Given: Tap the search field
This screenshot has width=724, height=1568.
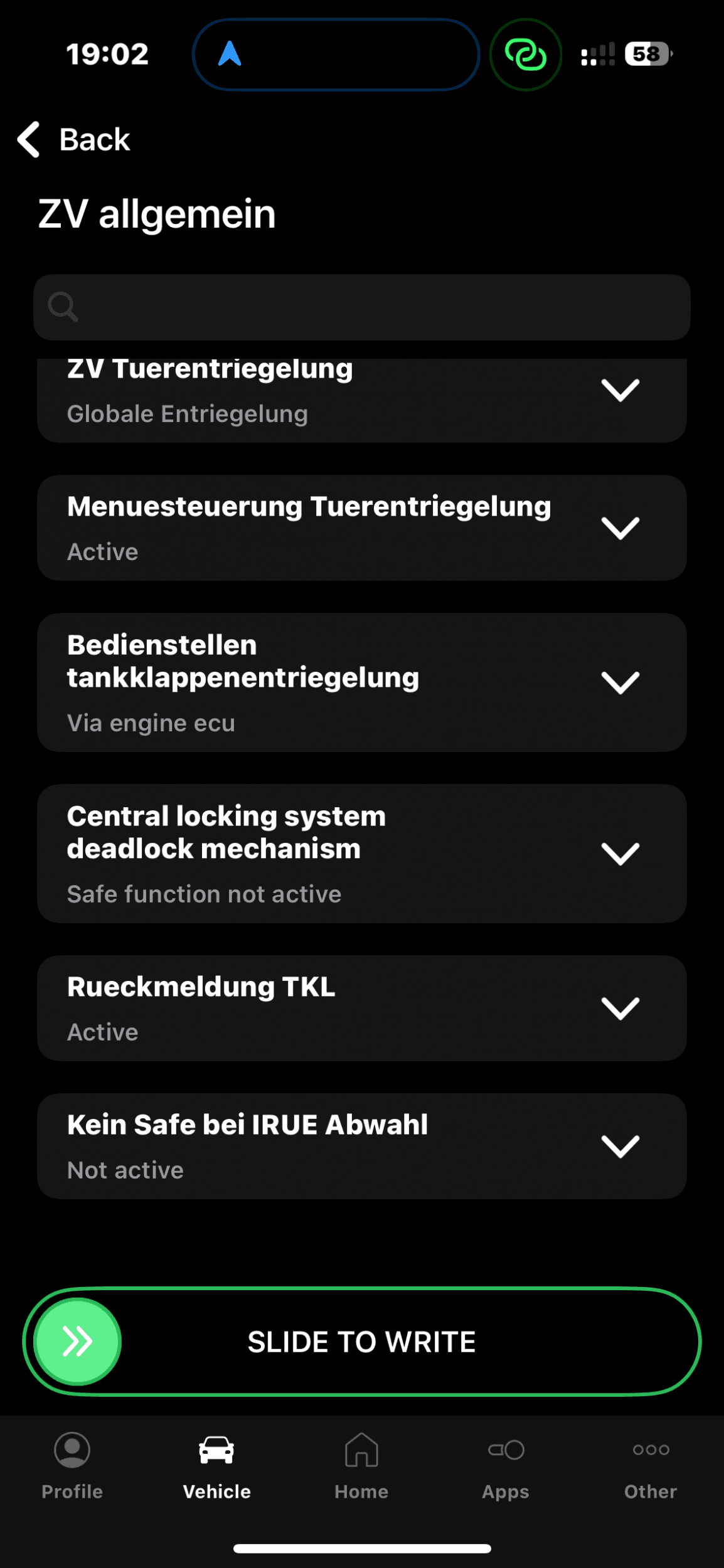Looking at the screenshot, I should click(x=362, y=307).
